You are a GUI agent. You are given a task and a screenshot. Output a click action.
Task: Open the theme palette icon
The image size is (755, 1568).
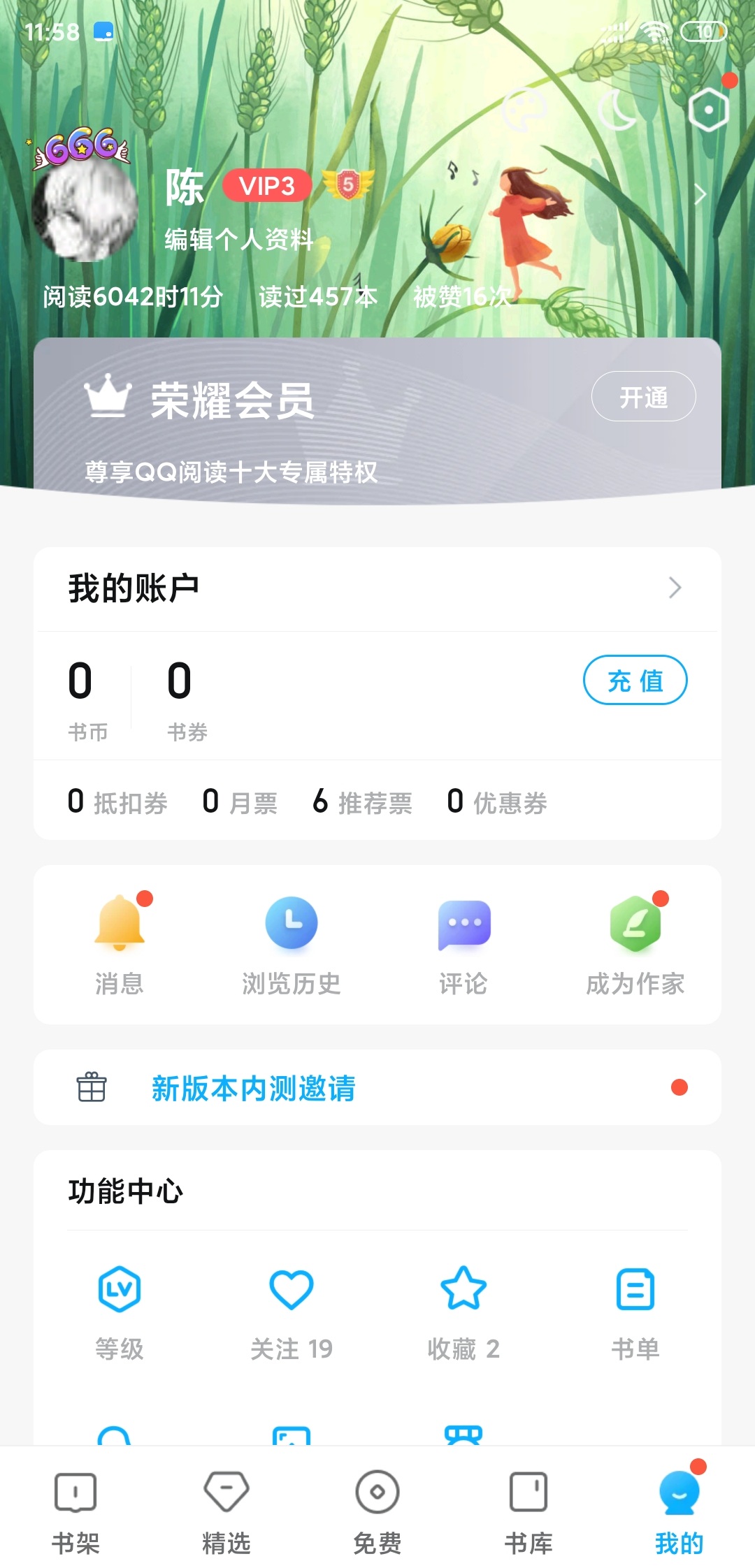(x=524, y=110)
